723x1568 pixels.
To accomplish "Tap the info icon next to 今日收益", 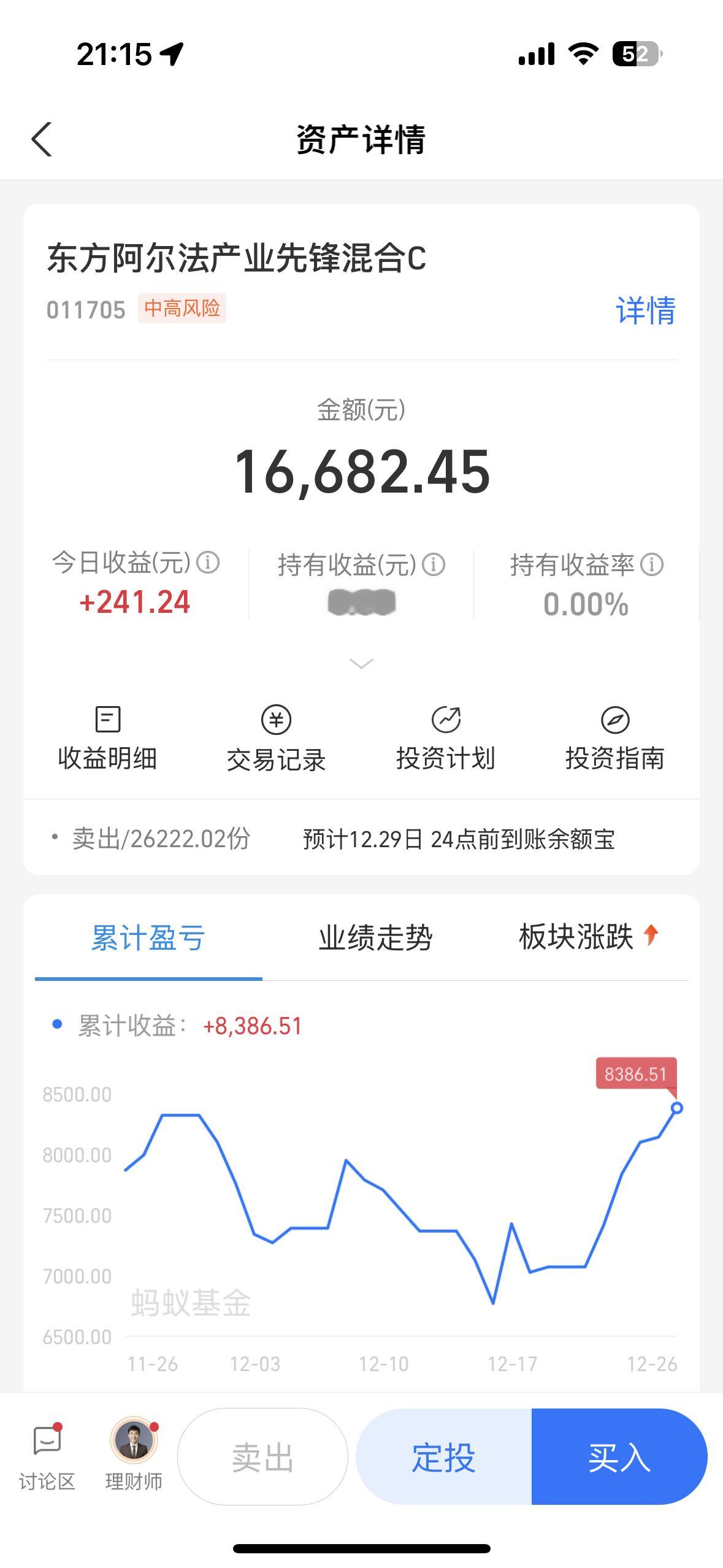I will [208, 562].
